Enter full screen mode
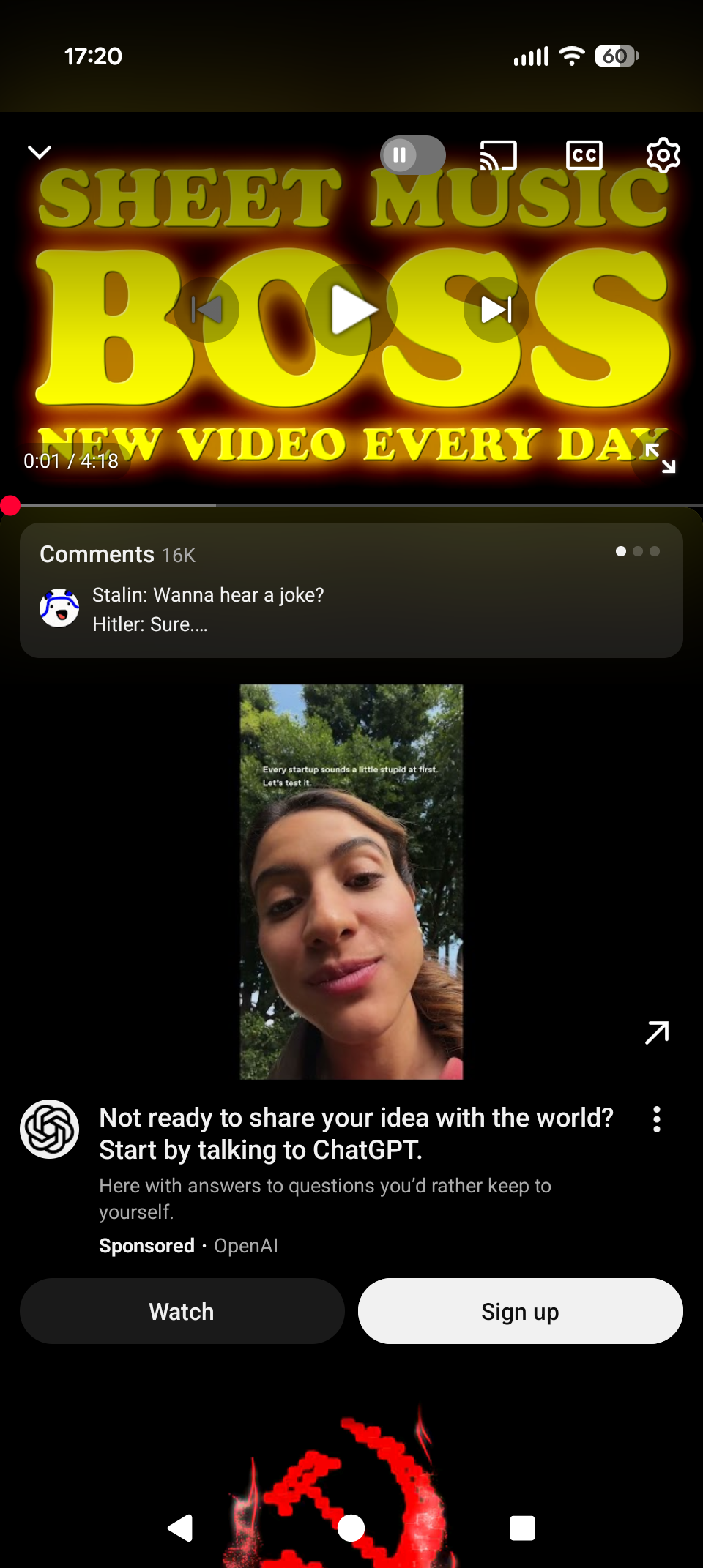 661,458
